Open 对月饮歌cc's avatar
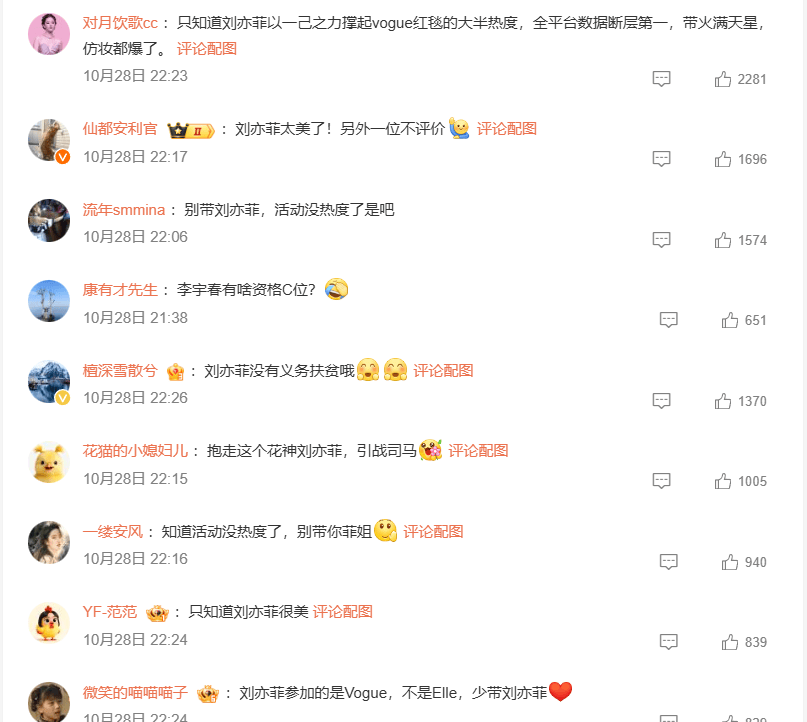Screen dimensions: 807x722 tap(49, 35)
